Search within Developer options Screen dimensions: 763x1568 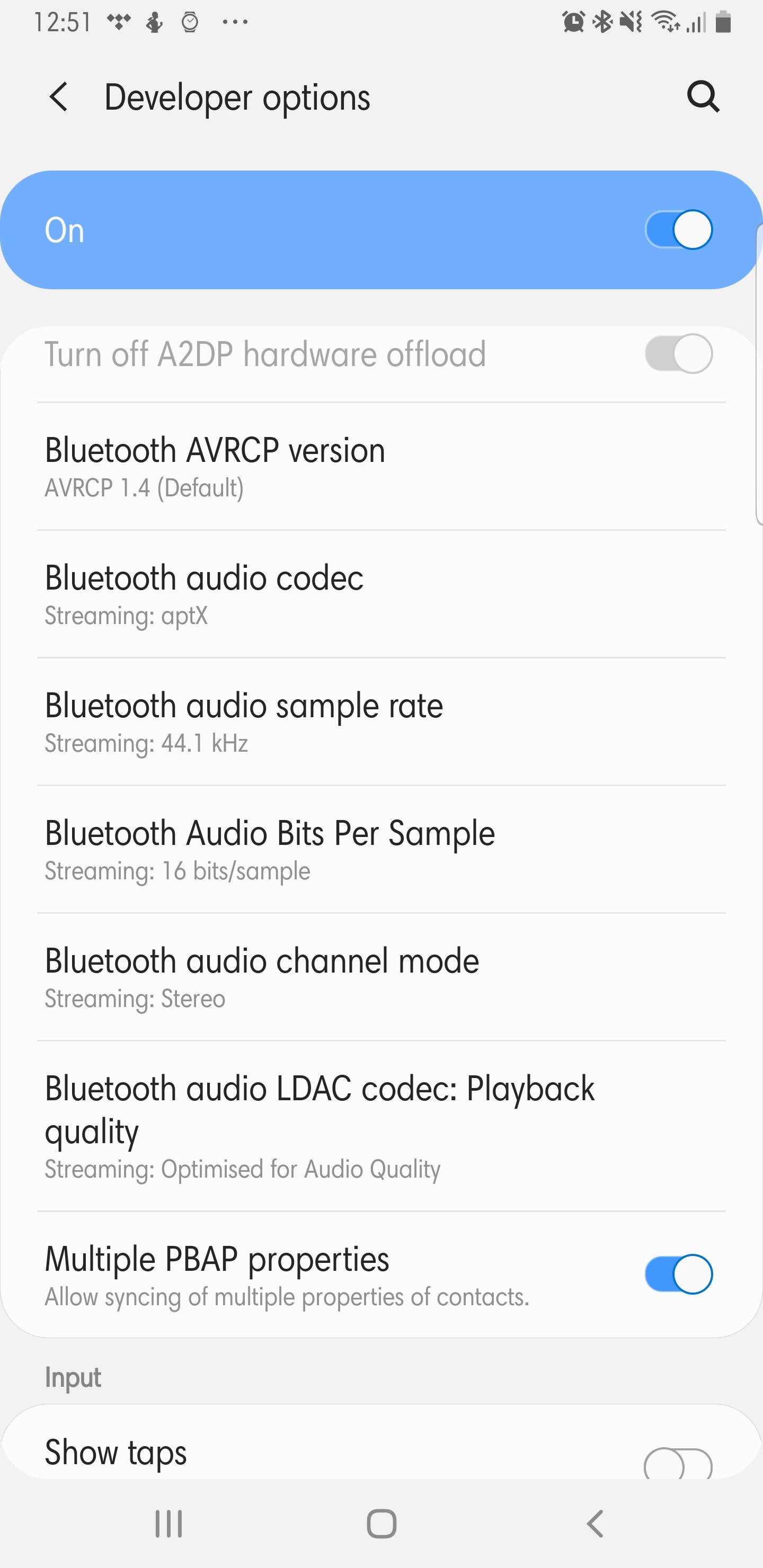pos(703,97)
